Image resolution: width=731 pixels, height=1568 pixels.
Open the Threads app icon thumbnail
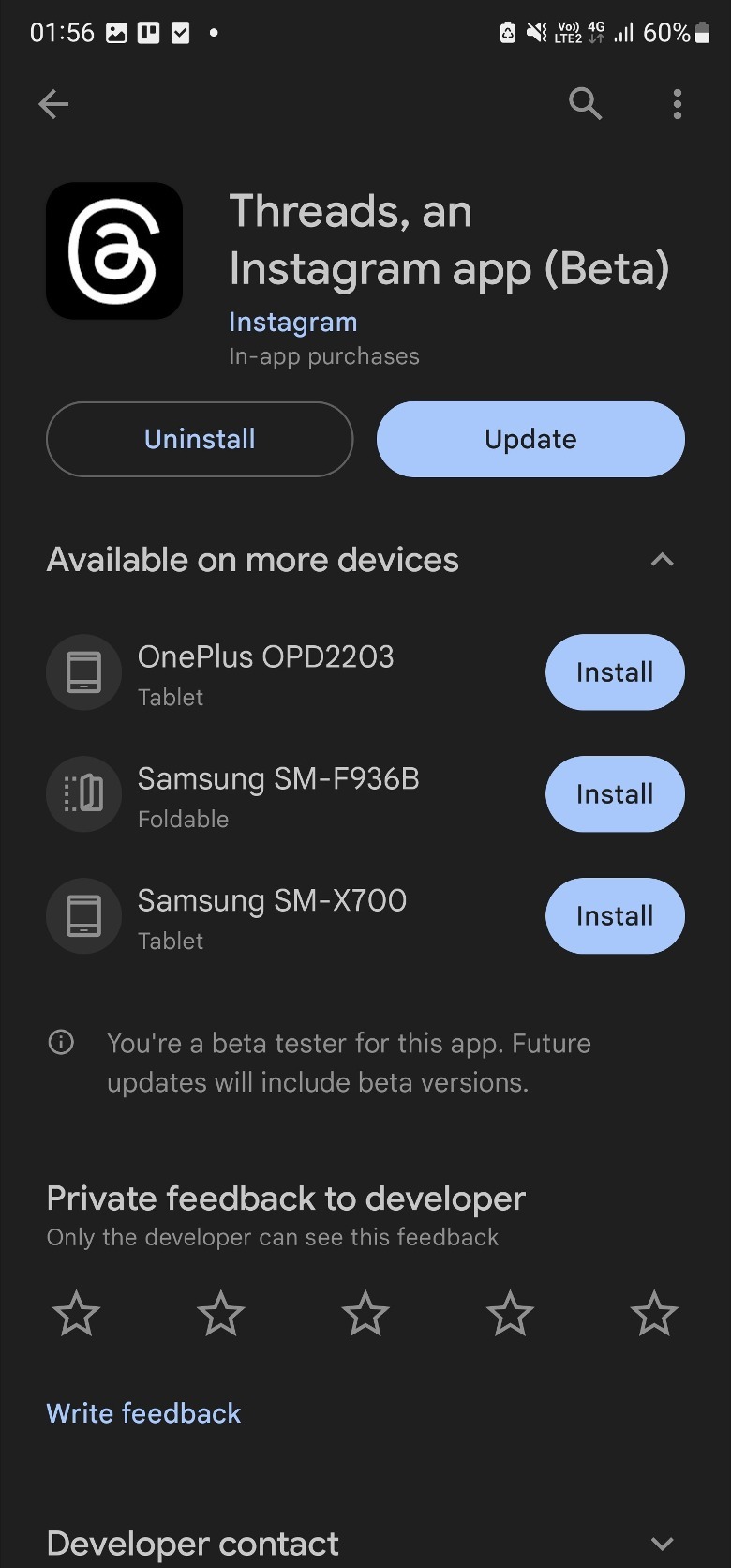(114, 250)
